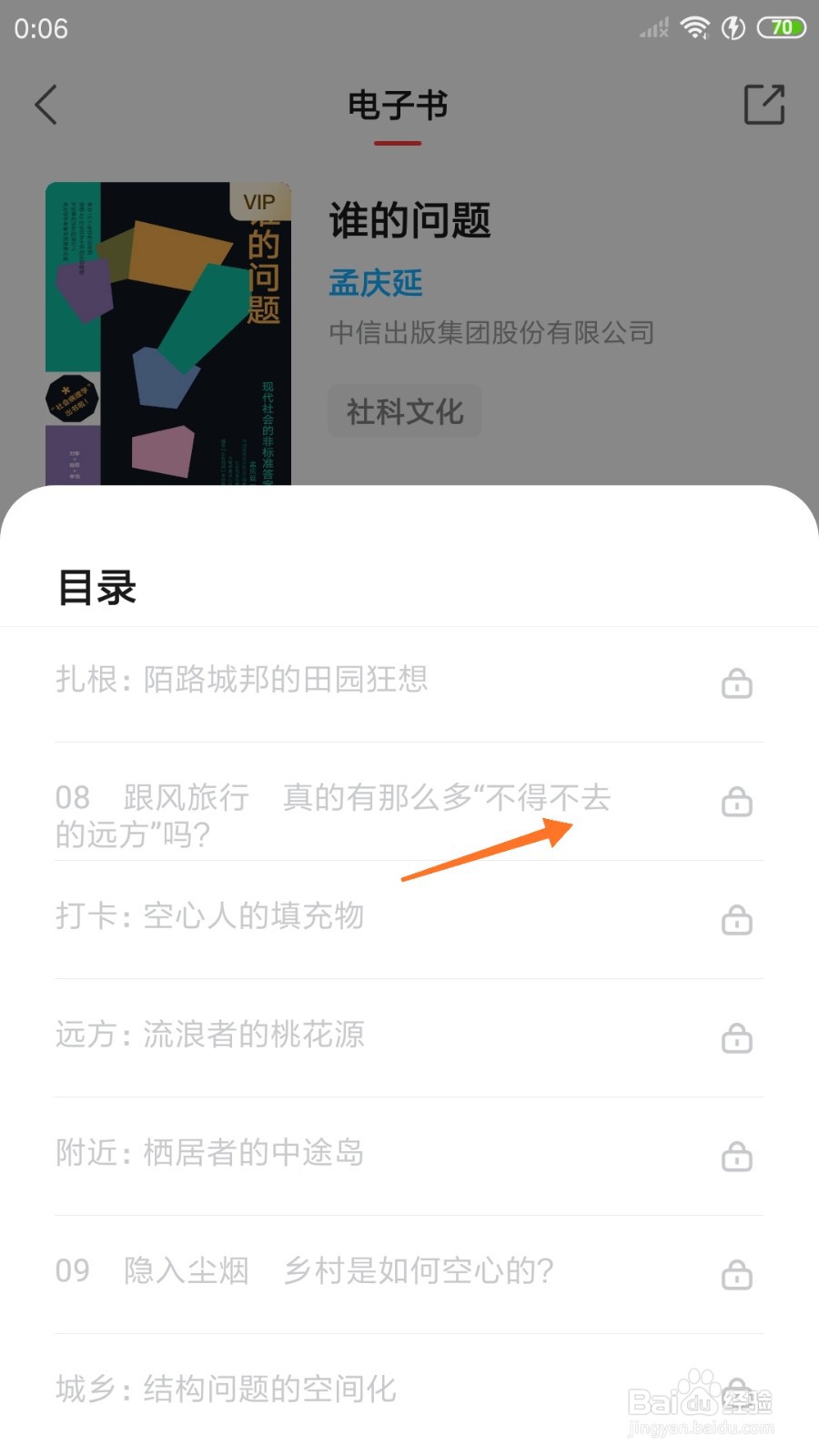Tap the lock icon beside "城乡：结构问题的空间化"

coord(736,1393)
